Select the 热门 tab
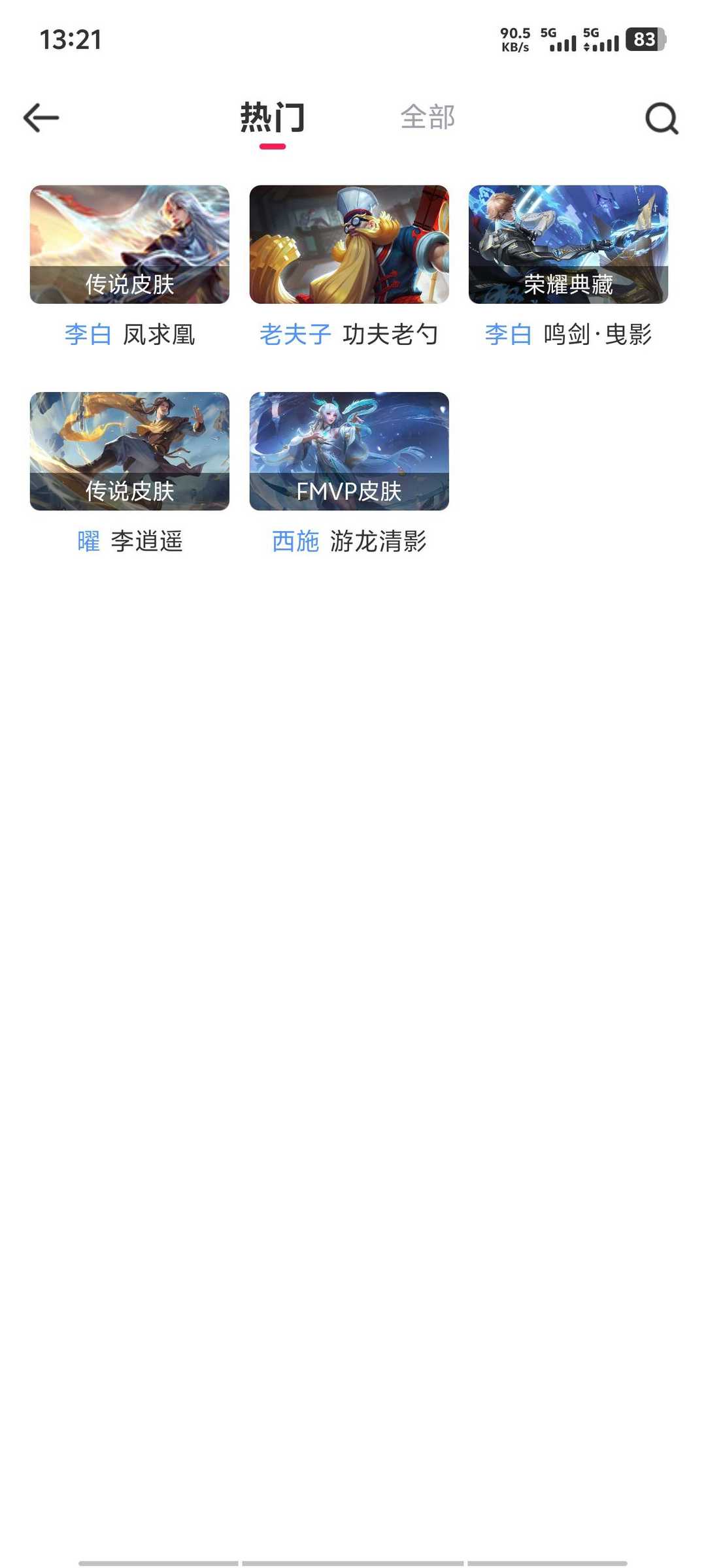 (x=273, y=118)
